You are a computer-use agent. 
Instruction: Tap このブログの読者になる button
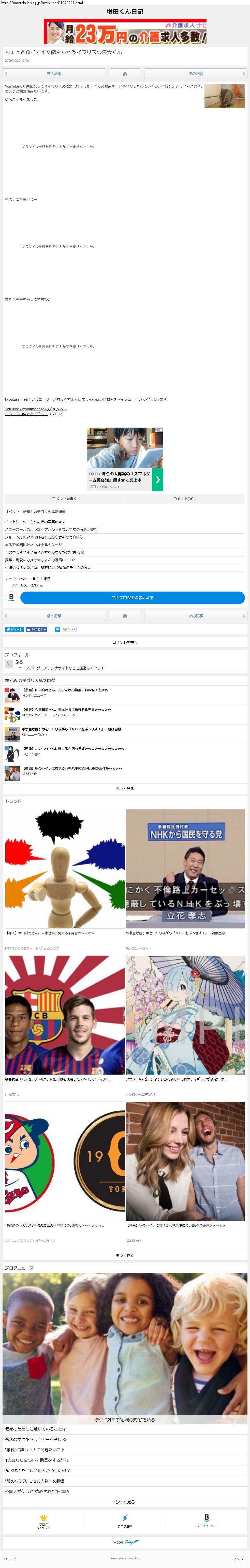[132, 598]
